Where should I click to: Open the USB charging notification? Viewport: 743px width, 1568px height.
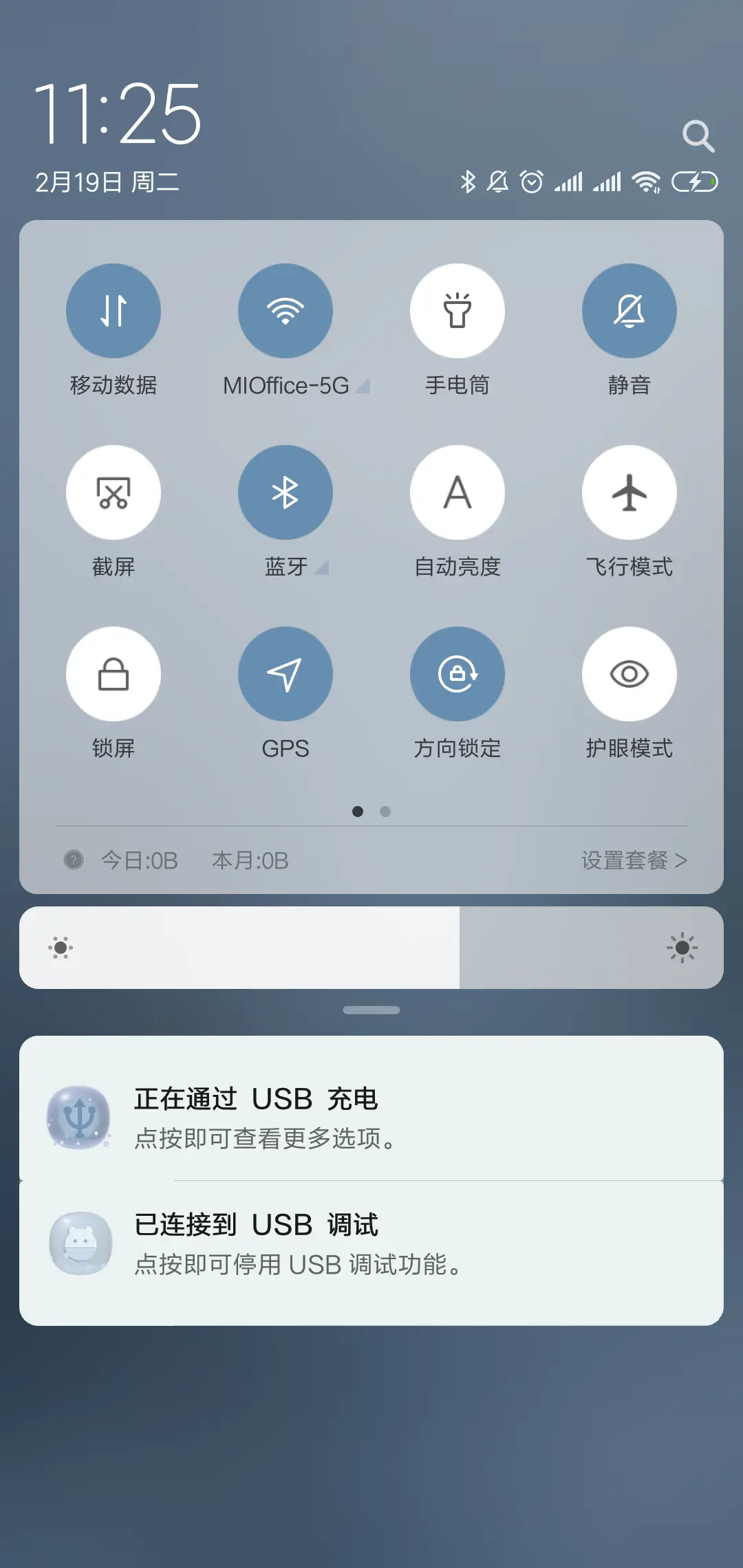pos(371,1116)
